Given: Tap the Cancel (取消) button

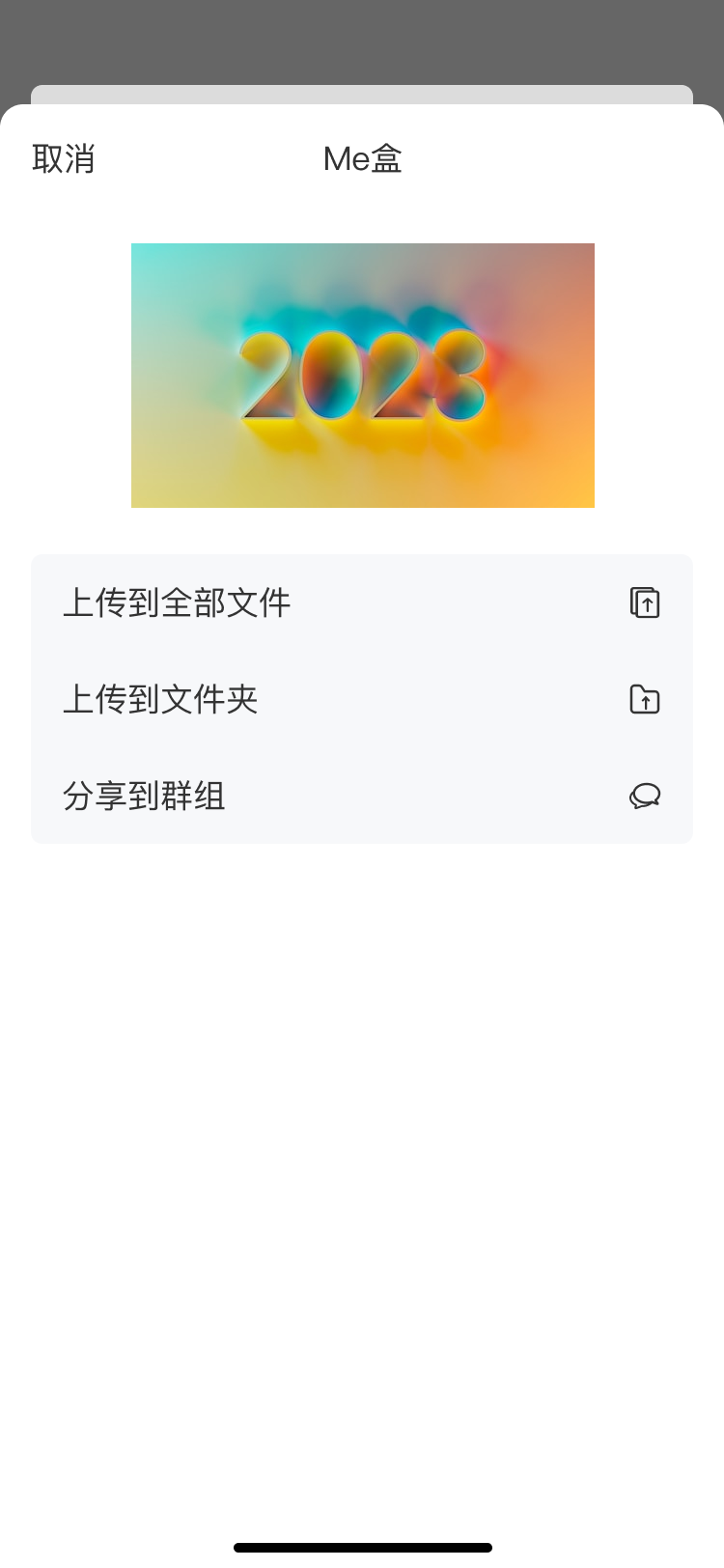Looking at the screenshot, I should pyautogui.click(x=65, y=157).
